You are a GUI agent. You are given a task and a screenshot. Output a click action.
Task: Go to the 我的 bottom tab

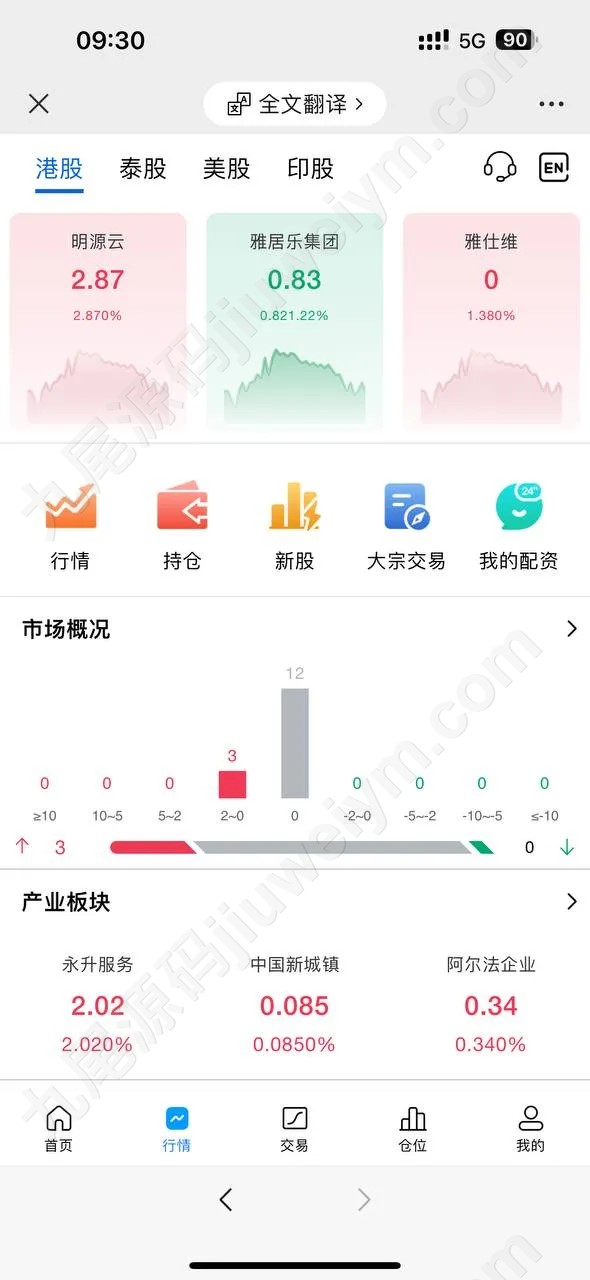click(x=531, y=1129)
